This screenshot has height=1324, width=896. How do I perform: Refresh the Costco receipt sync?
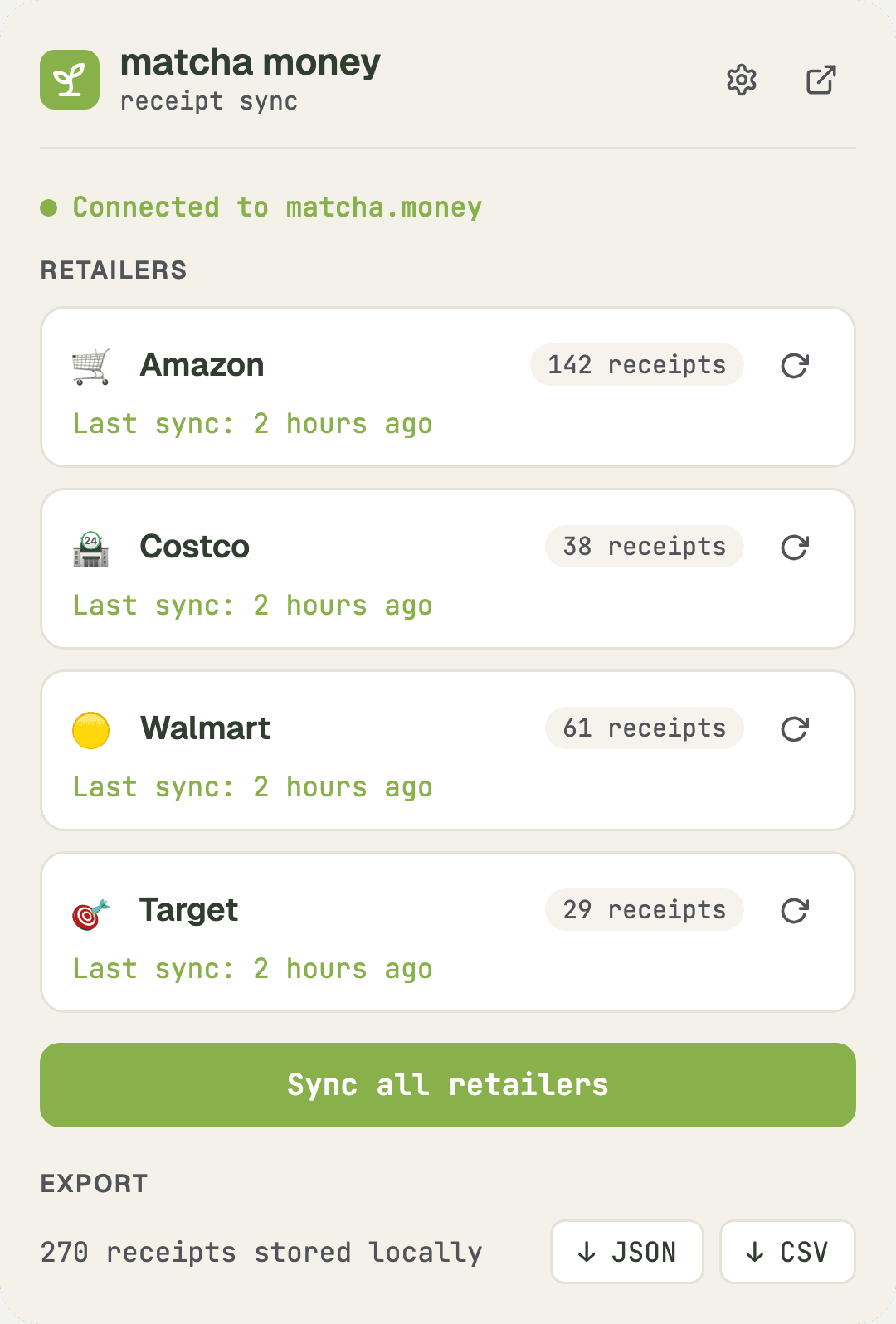[x=794, y=547]
